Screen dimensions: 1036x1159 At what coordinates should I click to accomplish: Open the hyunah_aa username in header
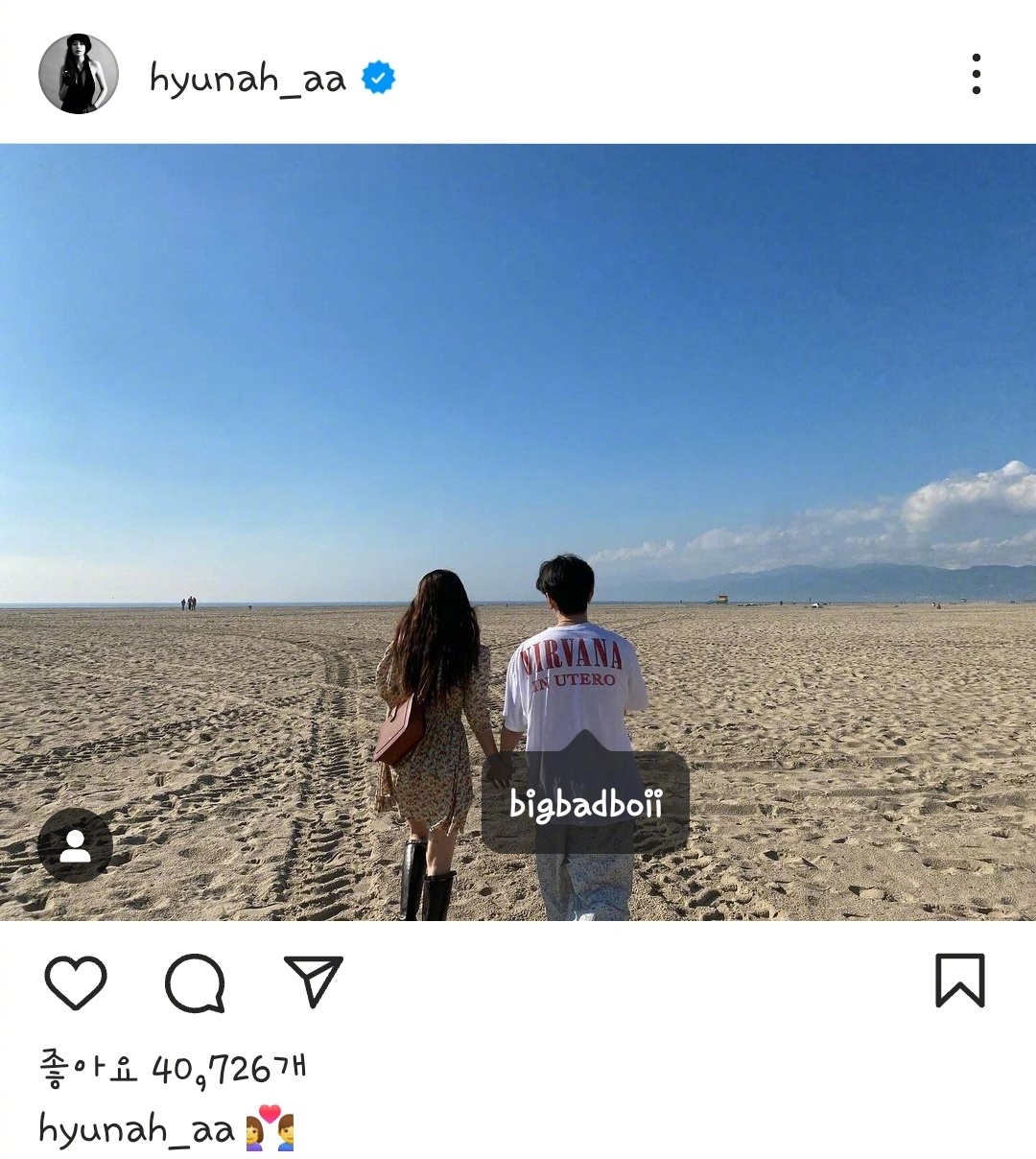point(247,78)
